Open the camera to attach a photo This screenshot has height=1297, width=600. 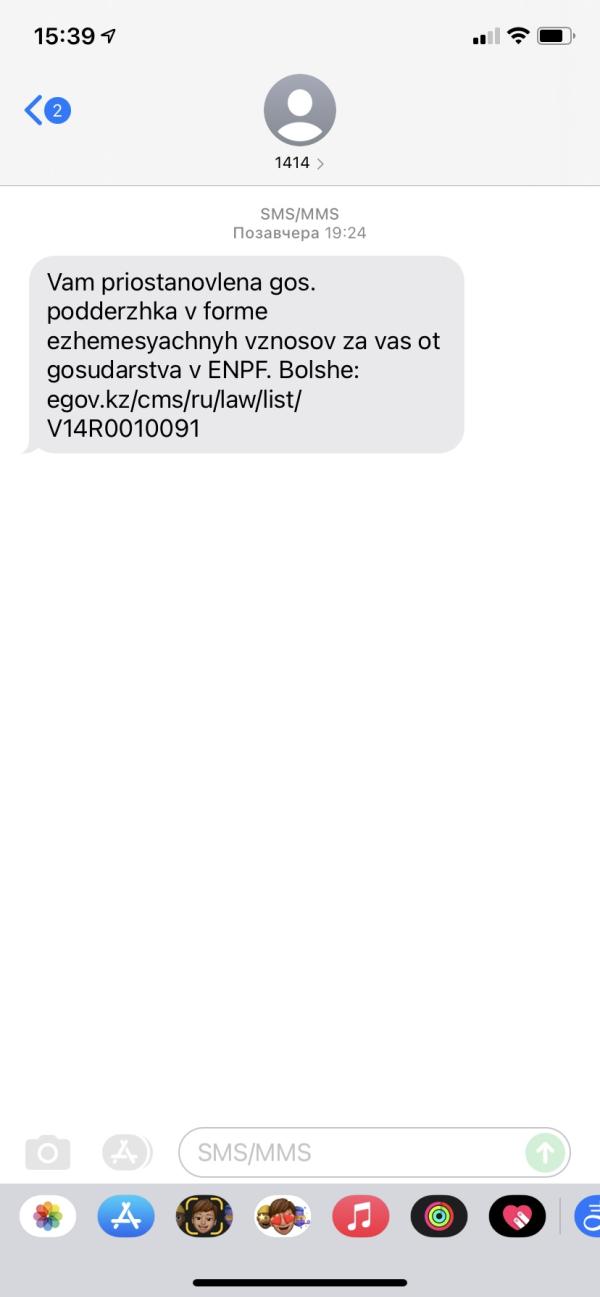tap(48, 1153)
